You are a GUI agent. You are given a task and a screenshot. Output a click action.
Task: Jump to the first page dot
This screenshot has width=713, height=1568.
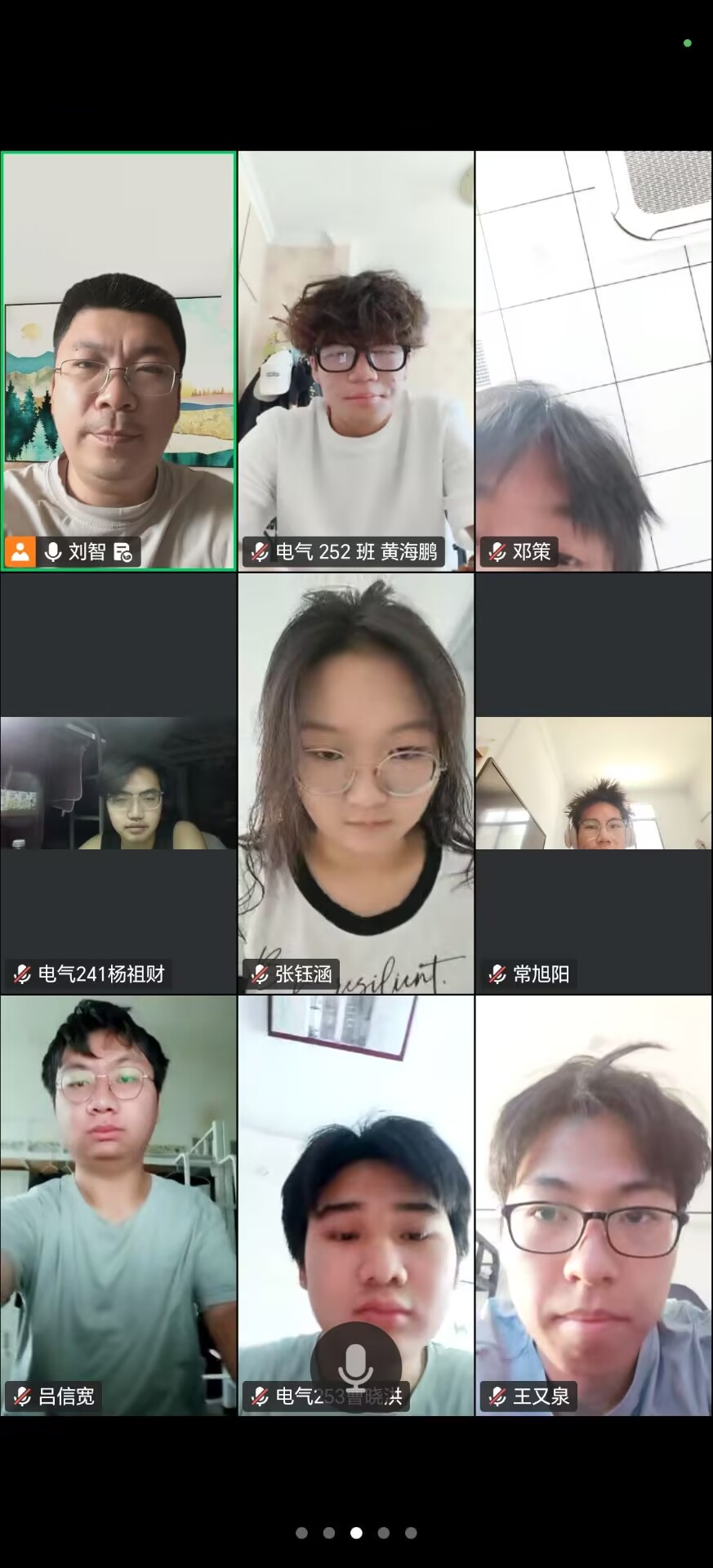[x=301, y=1533]
